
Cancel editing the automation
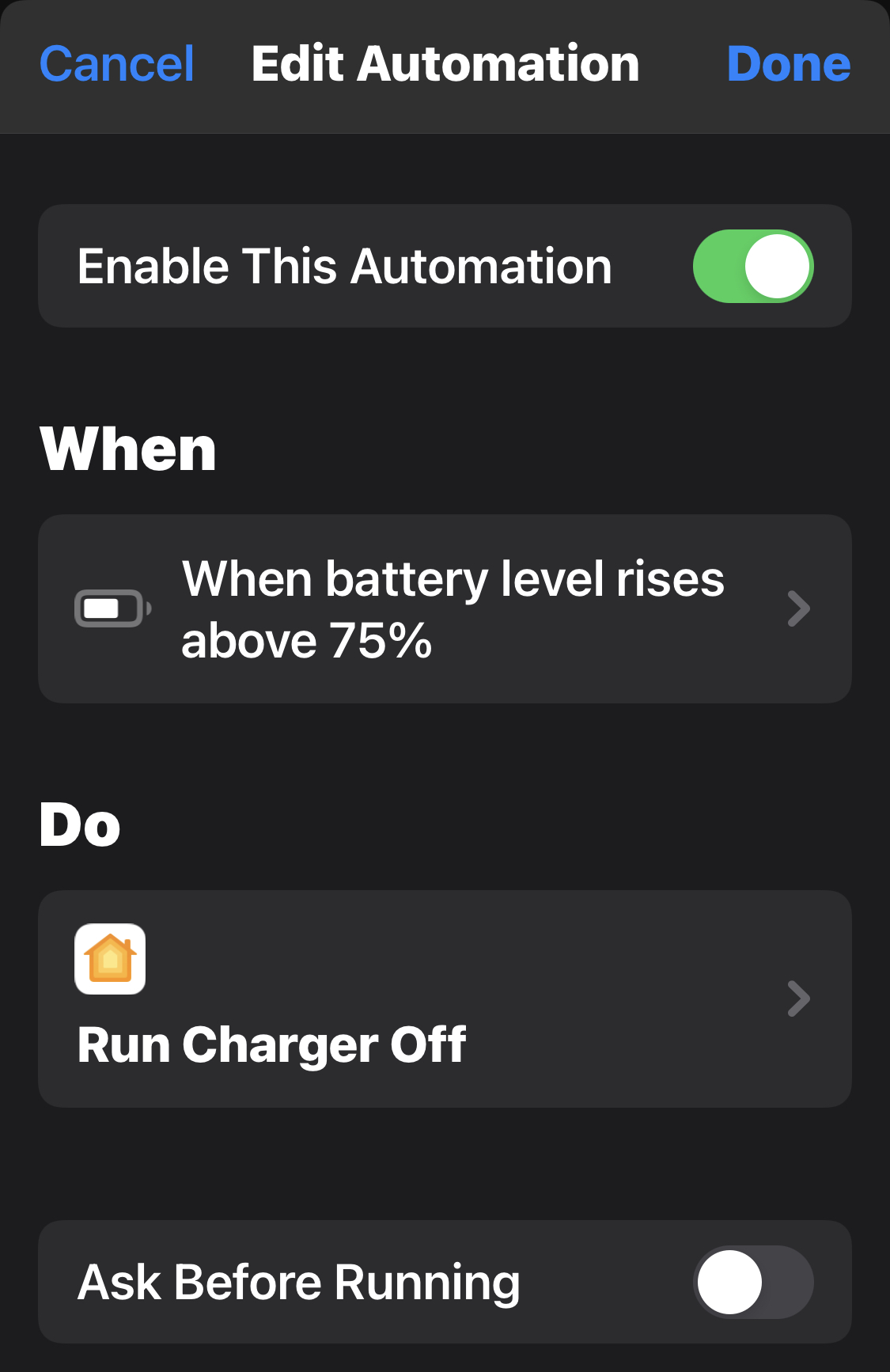[x=116, y=64]
